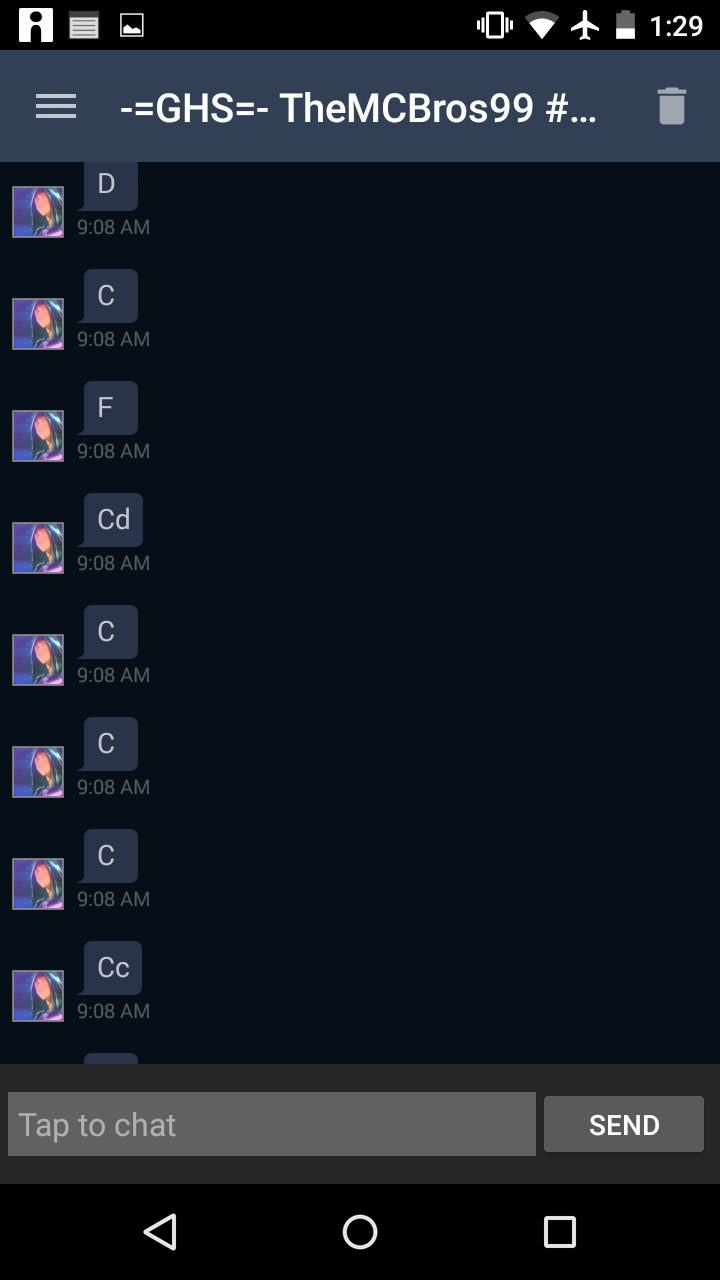
Task: Go to the home screen
Action: tap(360, 1232)
